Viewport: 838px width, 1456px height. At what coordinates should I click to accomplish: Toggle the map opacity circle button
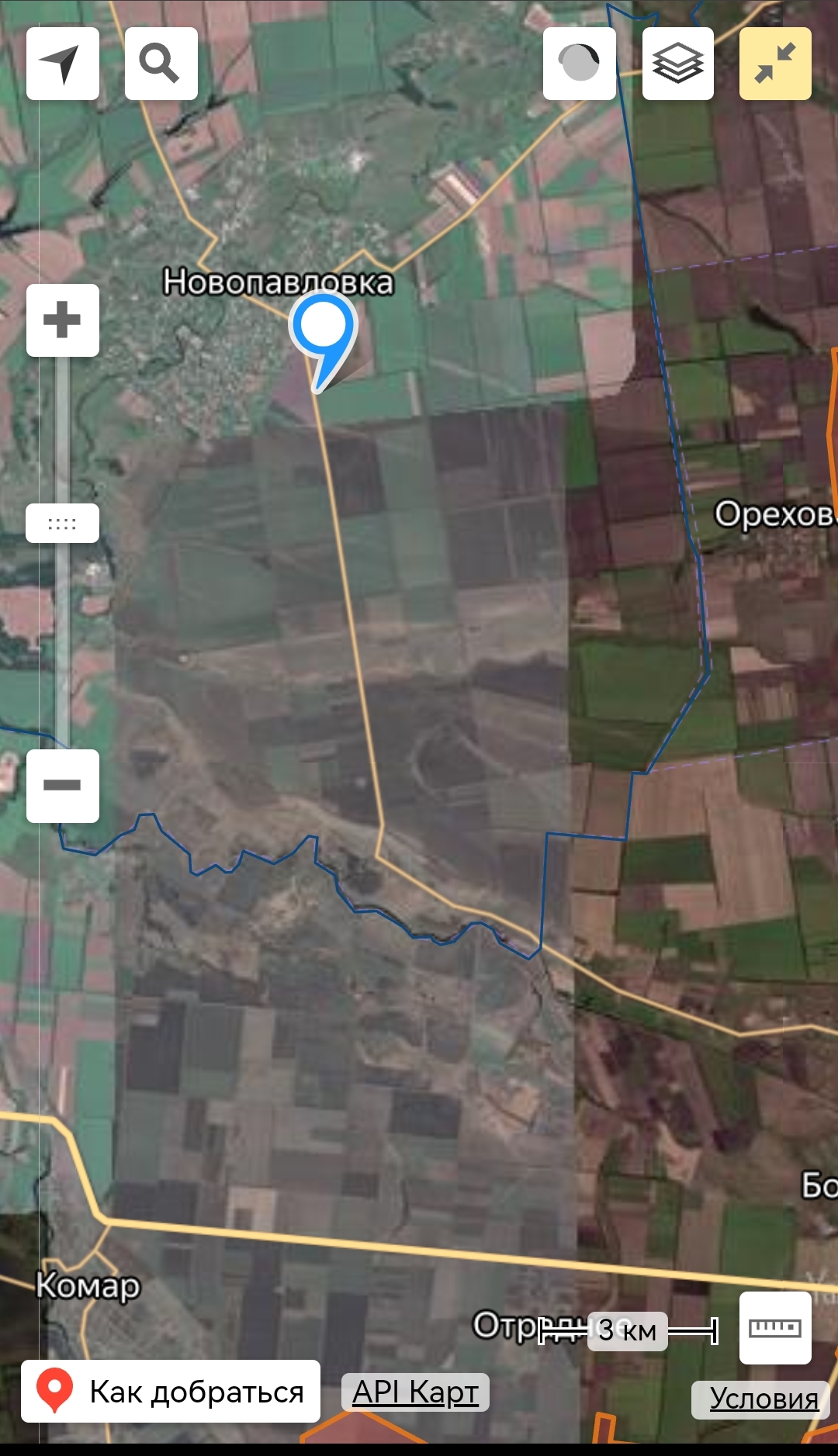(x=579, y=64)
